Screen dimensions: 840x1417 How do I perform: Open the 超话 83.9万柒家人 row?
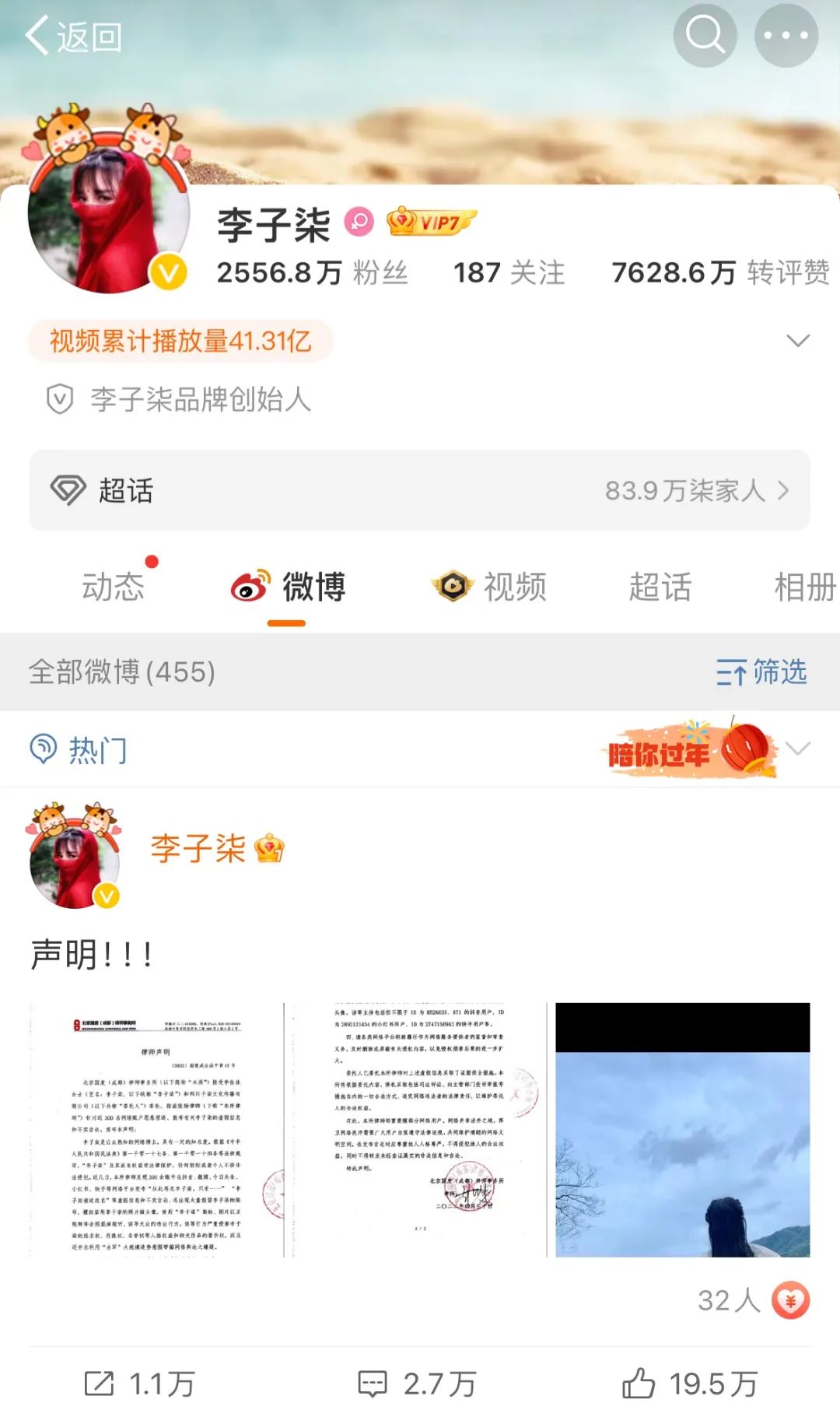420,490
